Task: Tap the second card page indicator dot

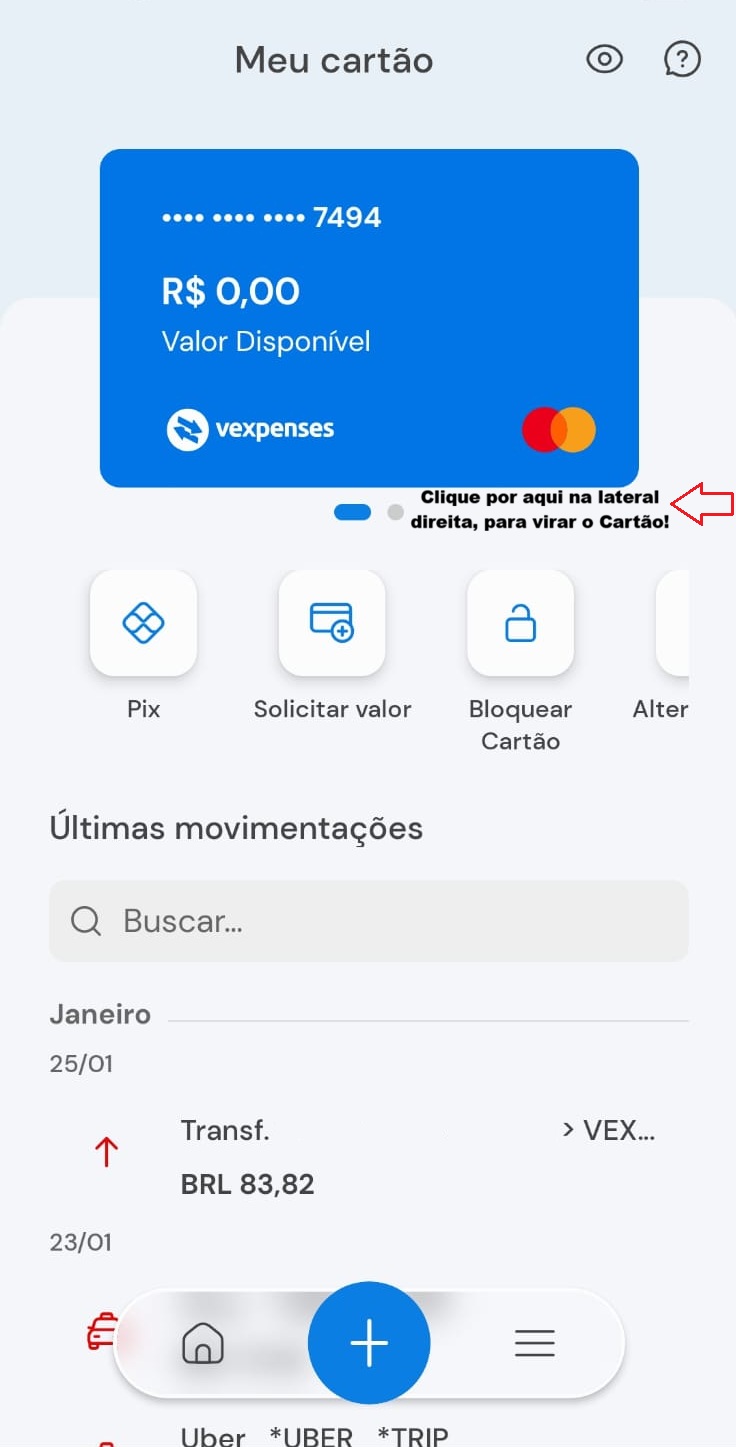Action: point(395,512)
